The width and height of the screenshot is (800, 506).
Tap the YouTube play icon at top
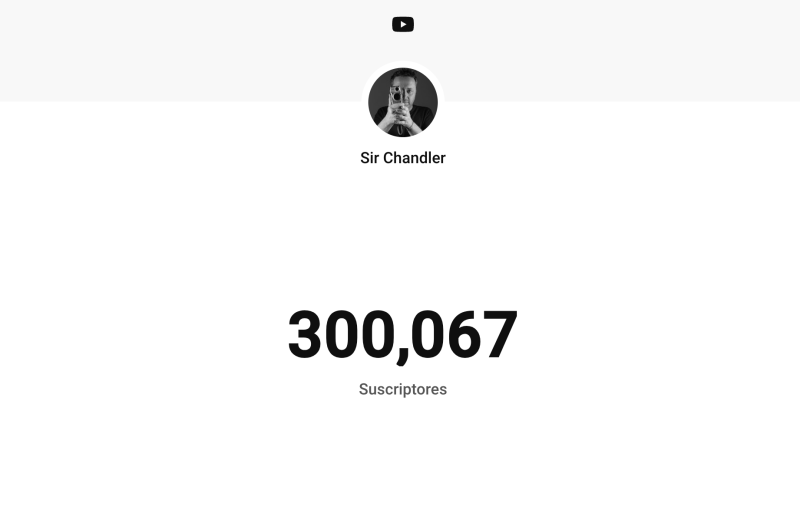pos(403,25)
